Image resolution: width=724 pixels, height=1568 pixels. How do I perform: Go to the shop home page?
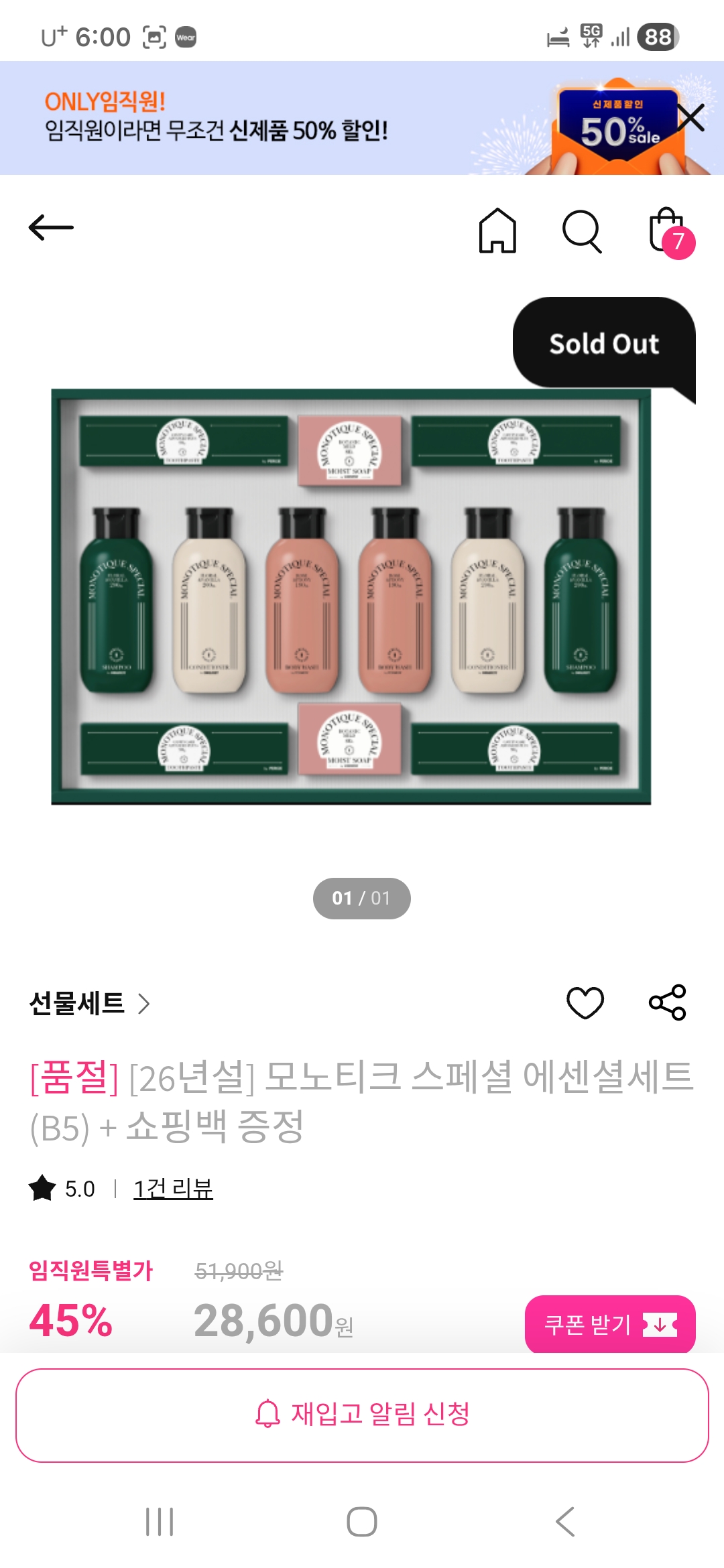tap(497, 231)
